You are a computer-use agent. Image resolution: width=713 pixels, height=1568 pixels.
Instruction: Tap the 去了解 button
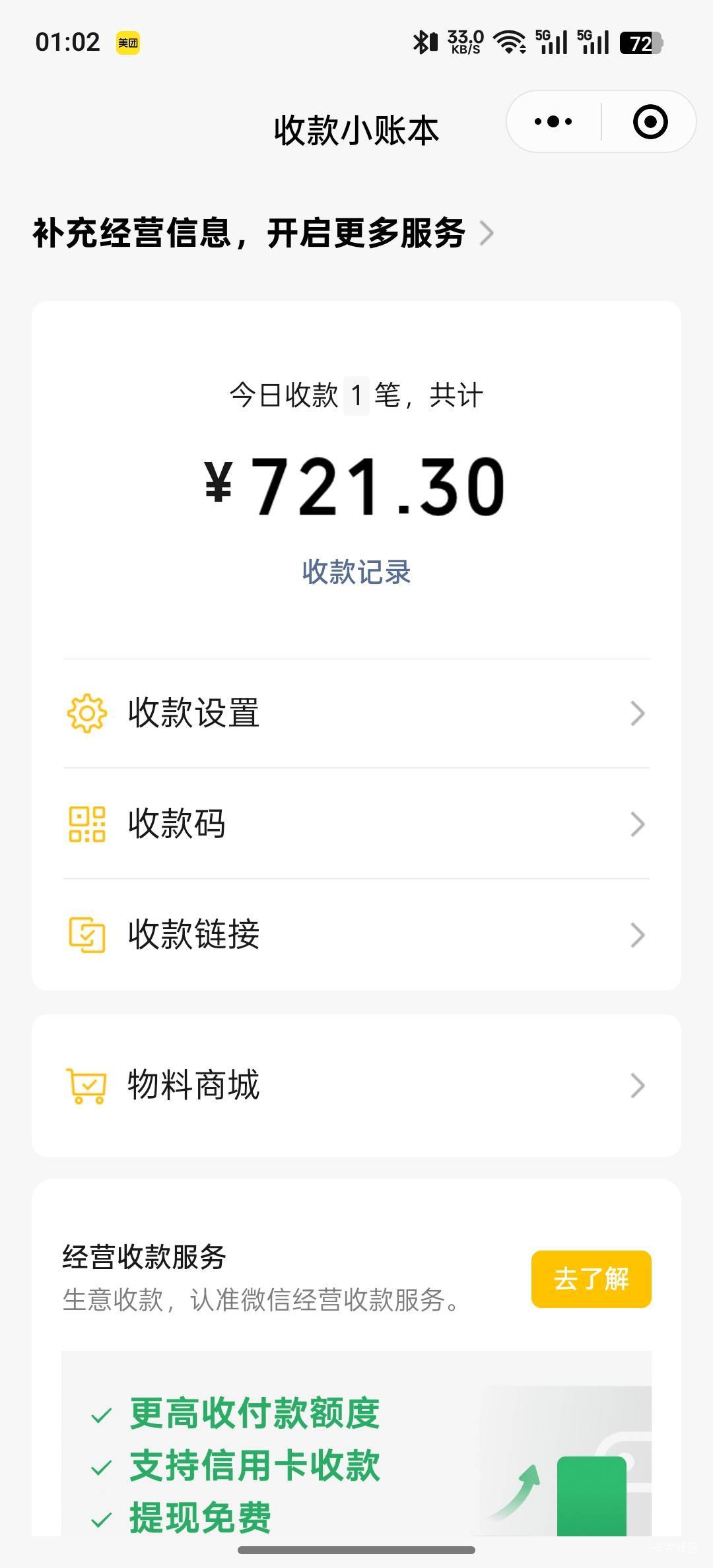591,1279
